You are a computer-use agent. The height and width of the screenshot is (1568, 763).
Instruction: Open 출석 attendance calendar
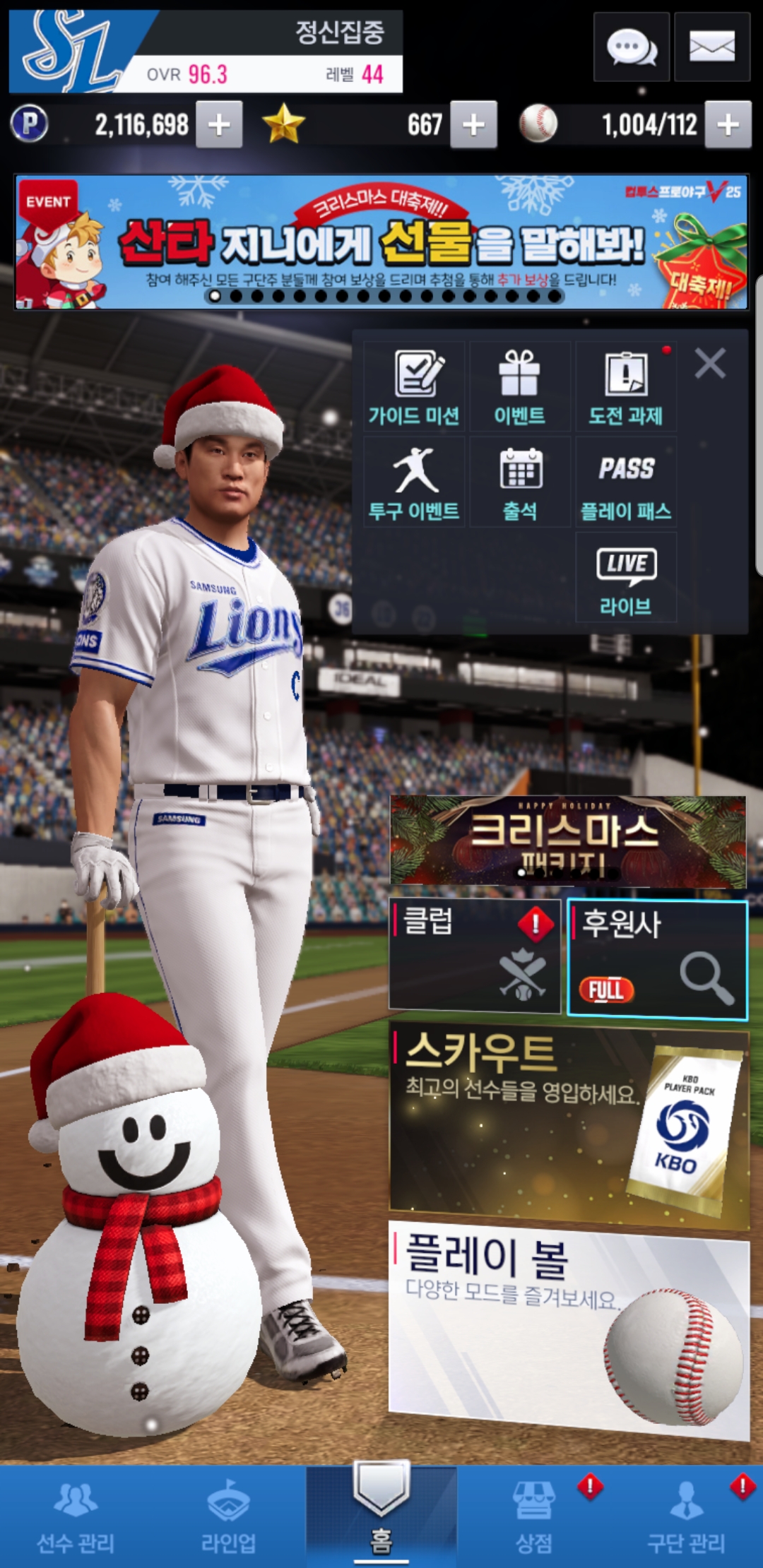[x=520, y=482]
